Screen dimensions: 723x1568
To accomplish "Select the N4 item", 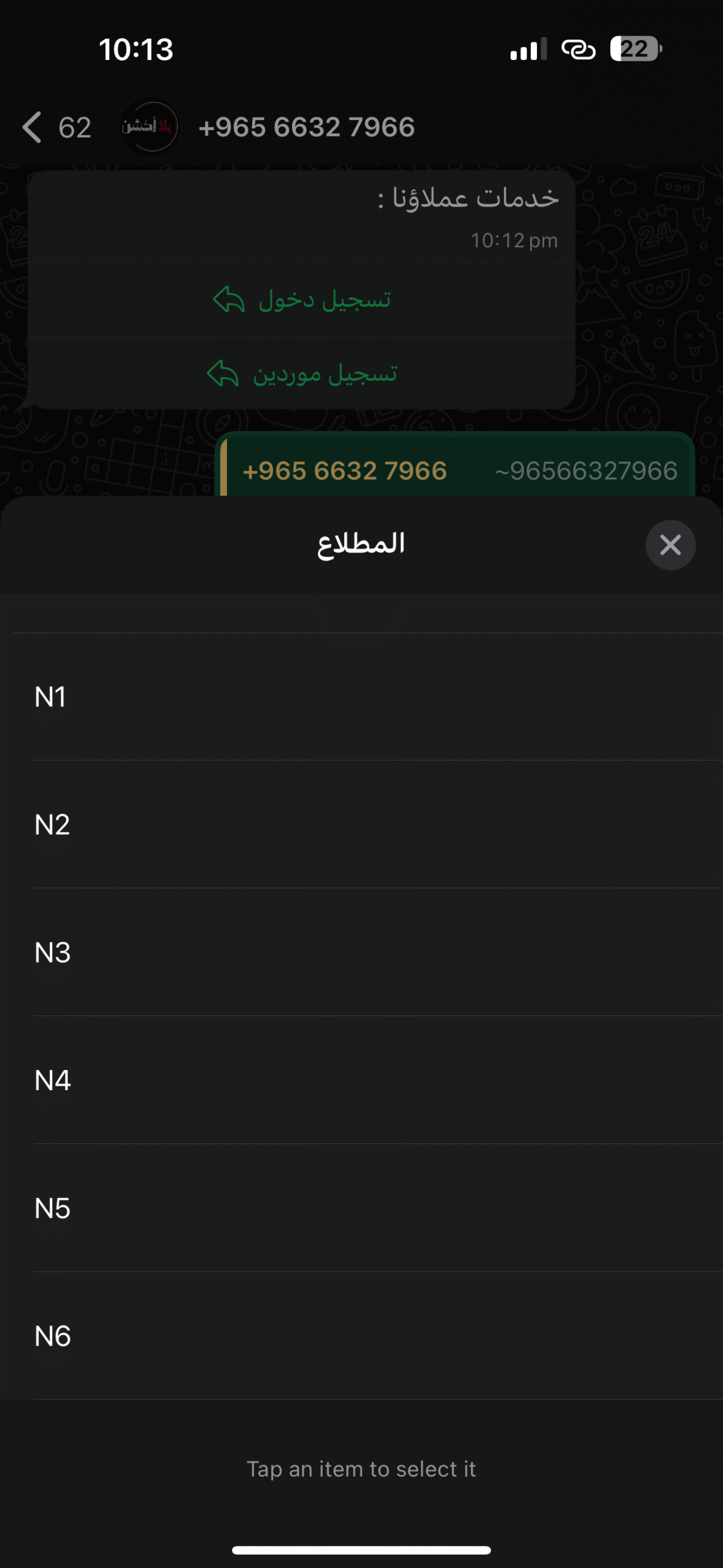I will tap(361, 1080).
